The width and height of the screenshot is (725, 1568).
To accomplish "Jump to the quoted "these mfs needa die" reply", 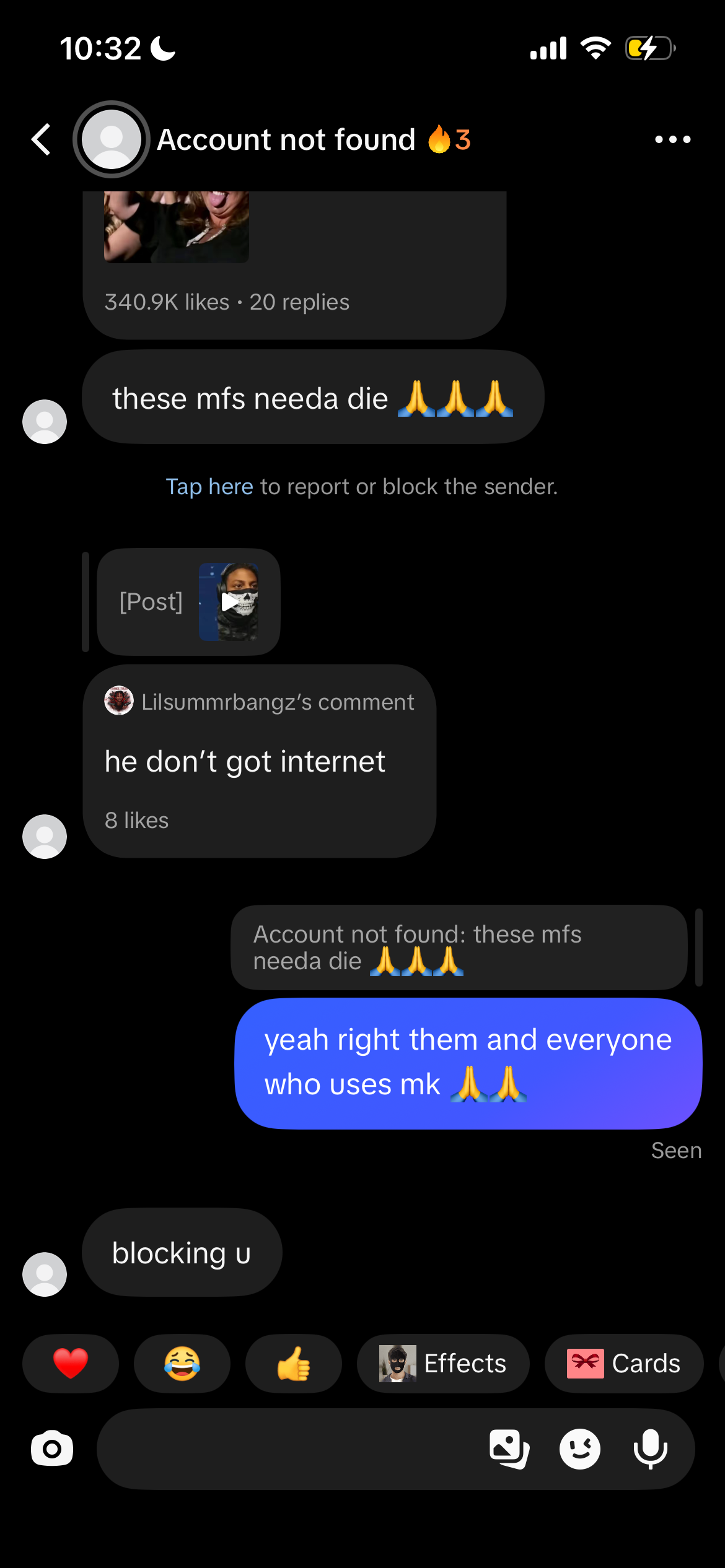I will point(459,947).
